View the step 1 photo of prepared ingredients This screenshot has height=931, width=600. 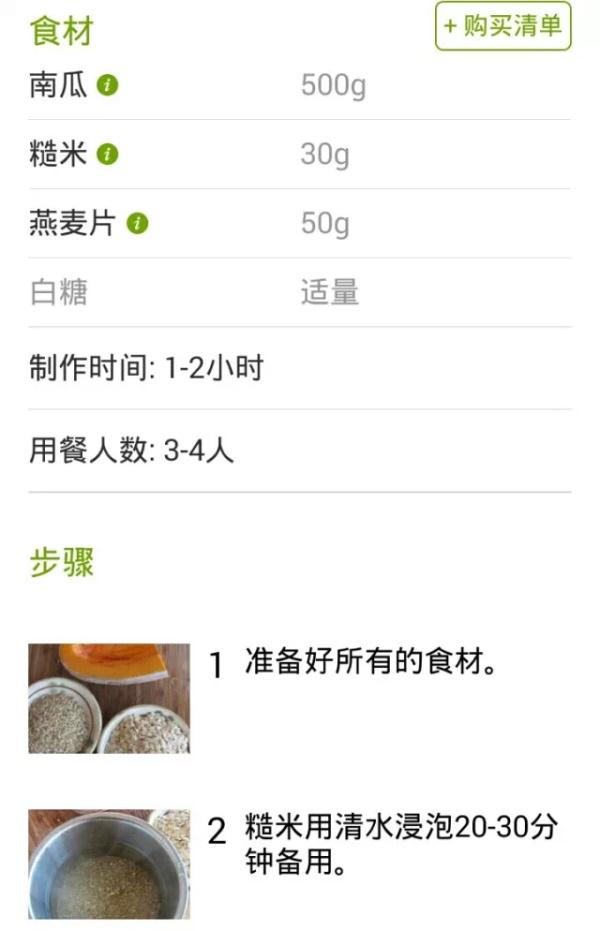click(x=109, y=698)
